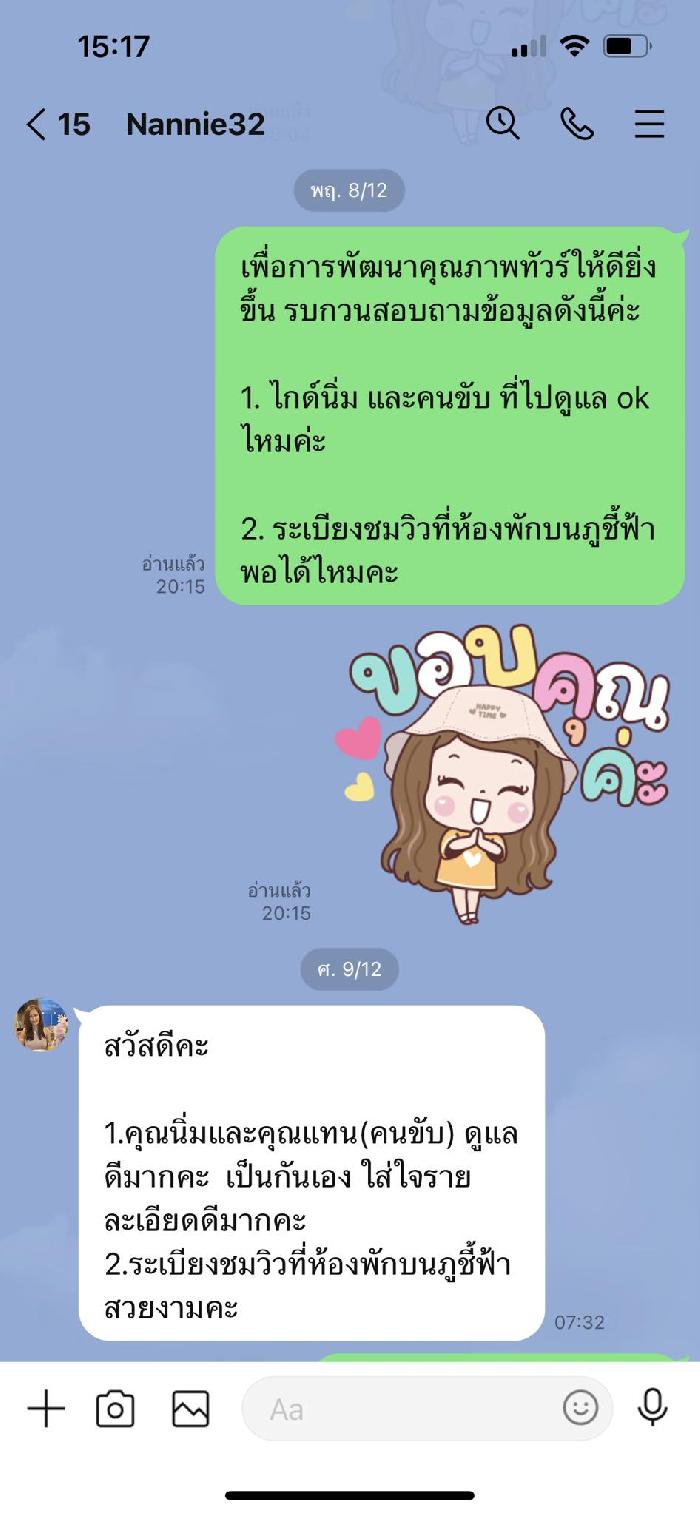Open the camera to take a photo

[x=115, y=1409]
